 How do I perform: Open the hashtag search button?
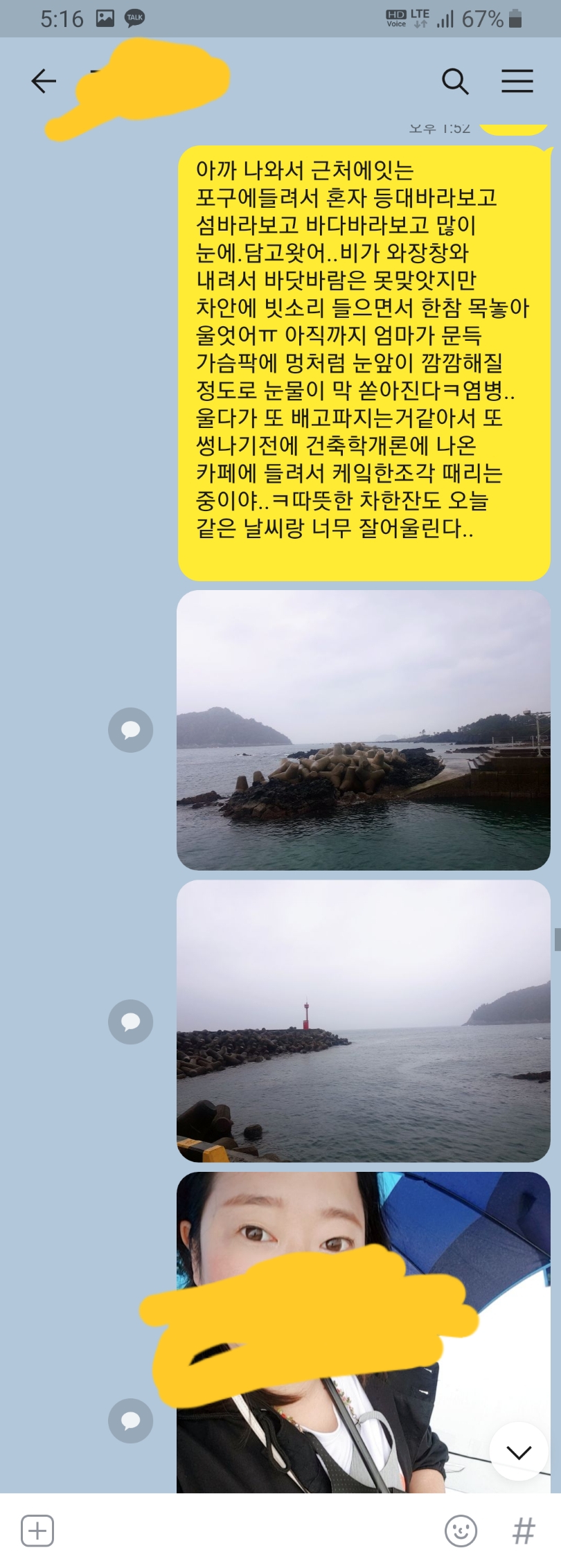pos(524,1530)
